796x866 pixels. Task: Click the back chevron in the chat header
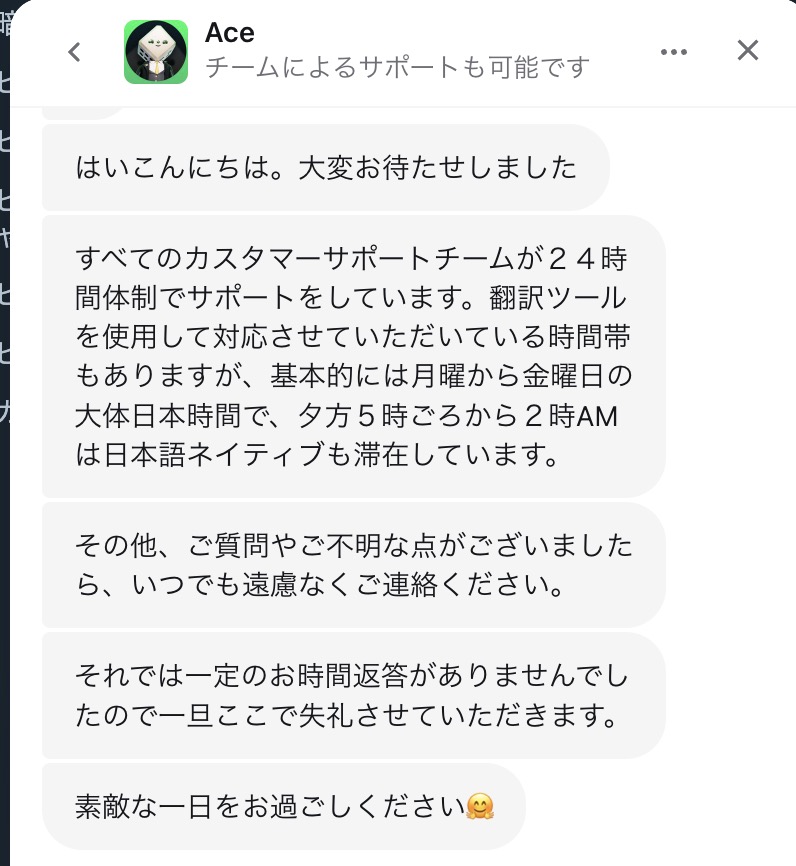[74, 51]
